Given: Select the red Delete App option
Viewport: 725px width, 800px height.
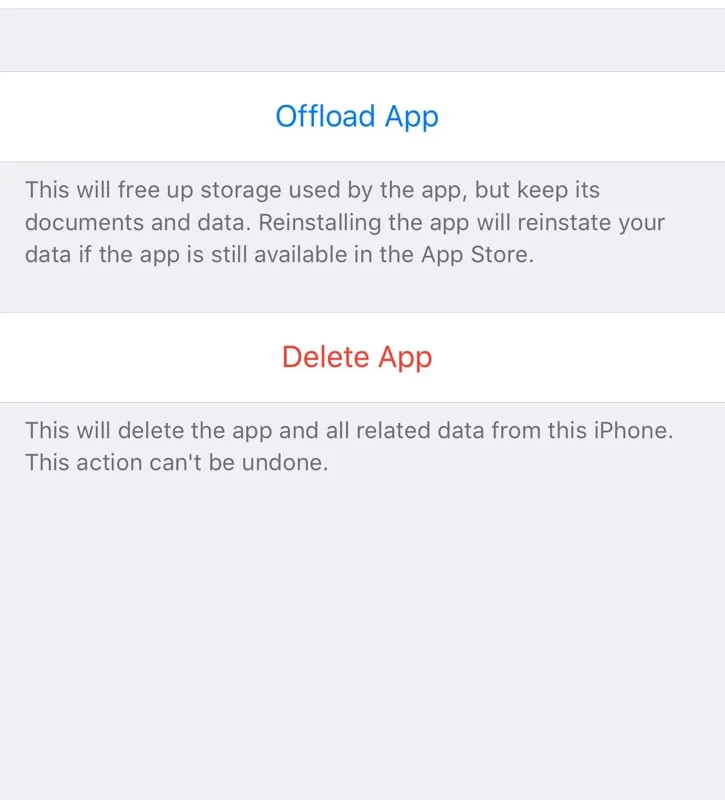Looking at the screenshot, I should tap(357, 357).
